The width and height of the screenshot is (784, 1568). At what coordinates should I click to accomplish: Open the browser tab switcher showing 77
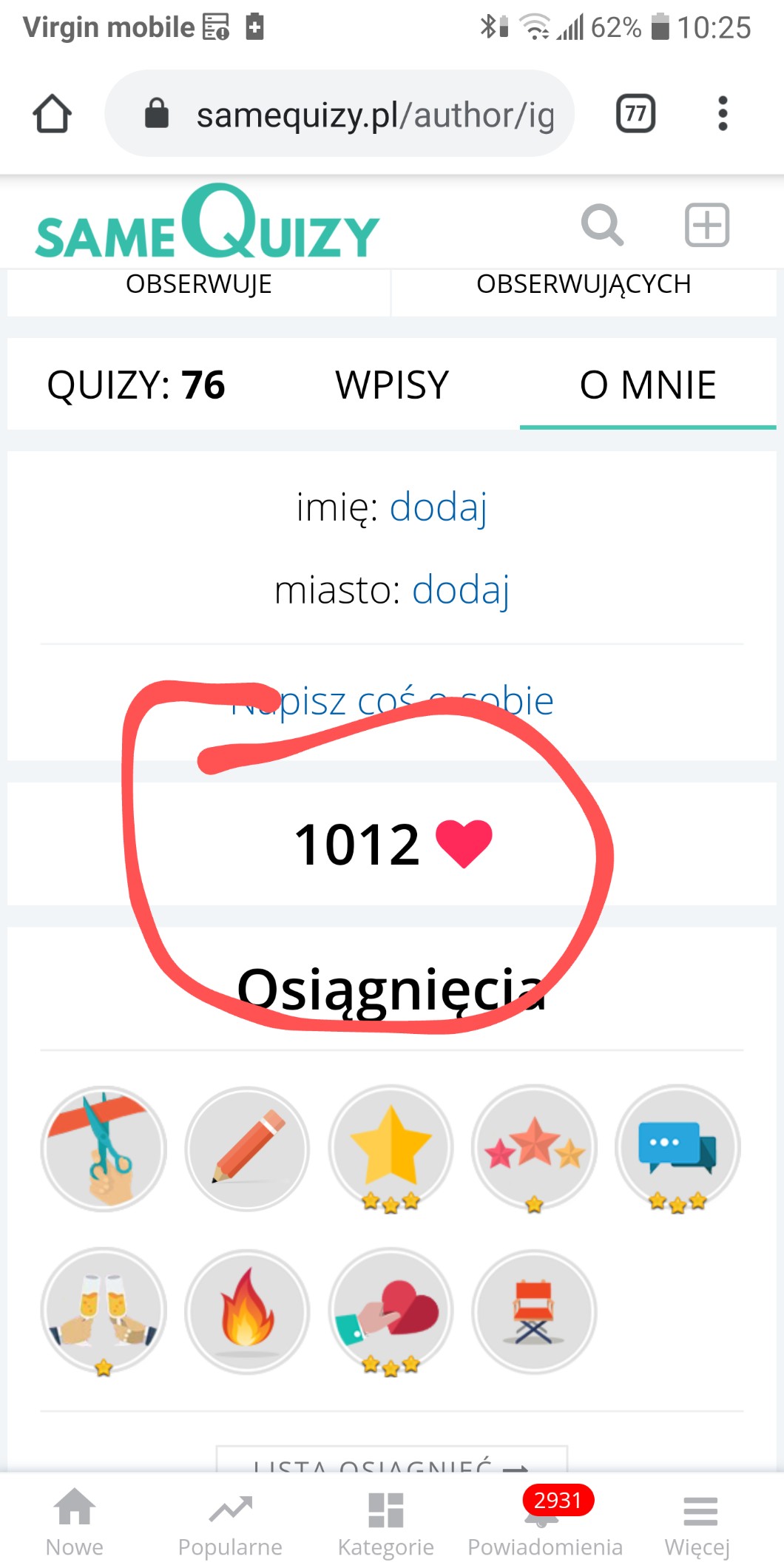tap(635, 114)
